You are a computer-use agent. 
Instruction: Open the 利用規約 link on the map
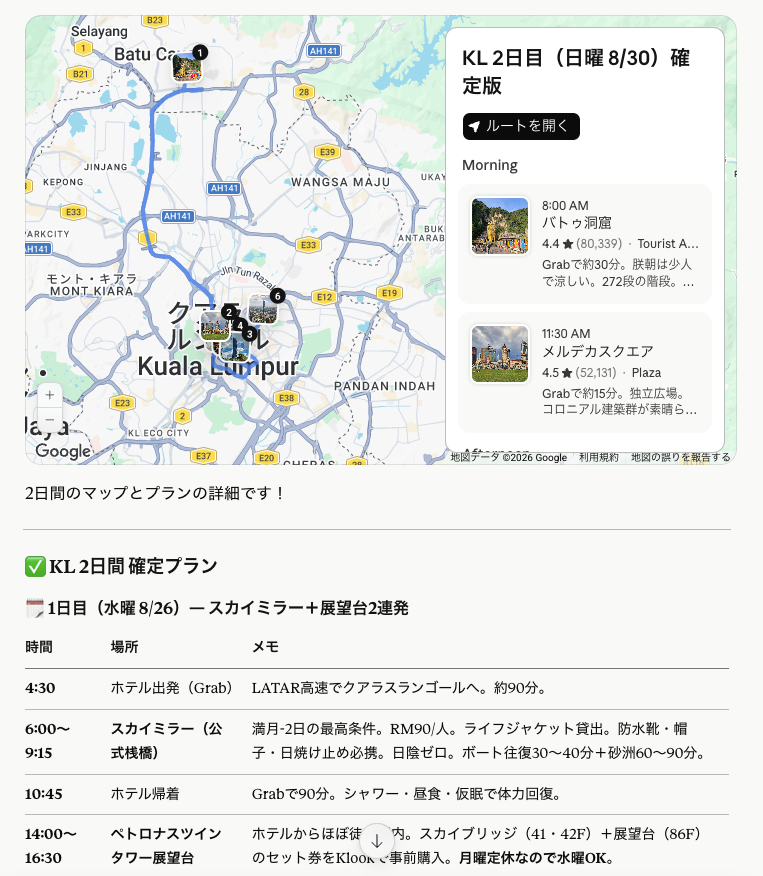[x=598, y=458]
